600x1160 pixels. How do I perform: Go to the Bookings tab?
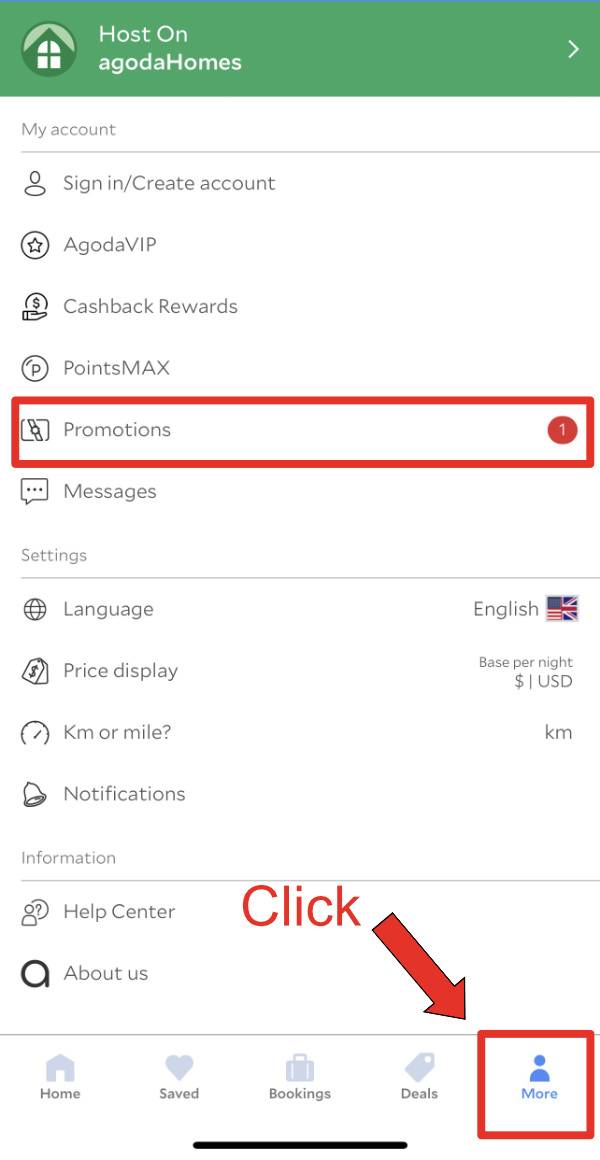tap(300, 1077)
